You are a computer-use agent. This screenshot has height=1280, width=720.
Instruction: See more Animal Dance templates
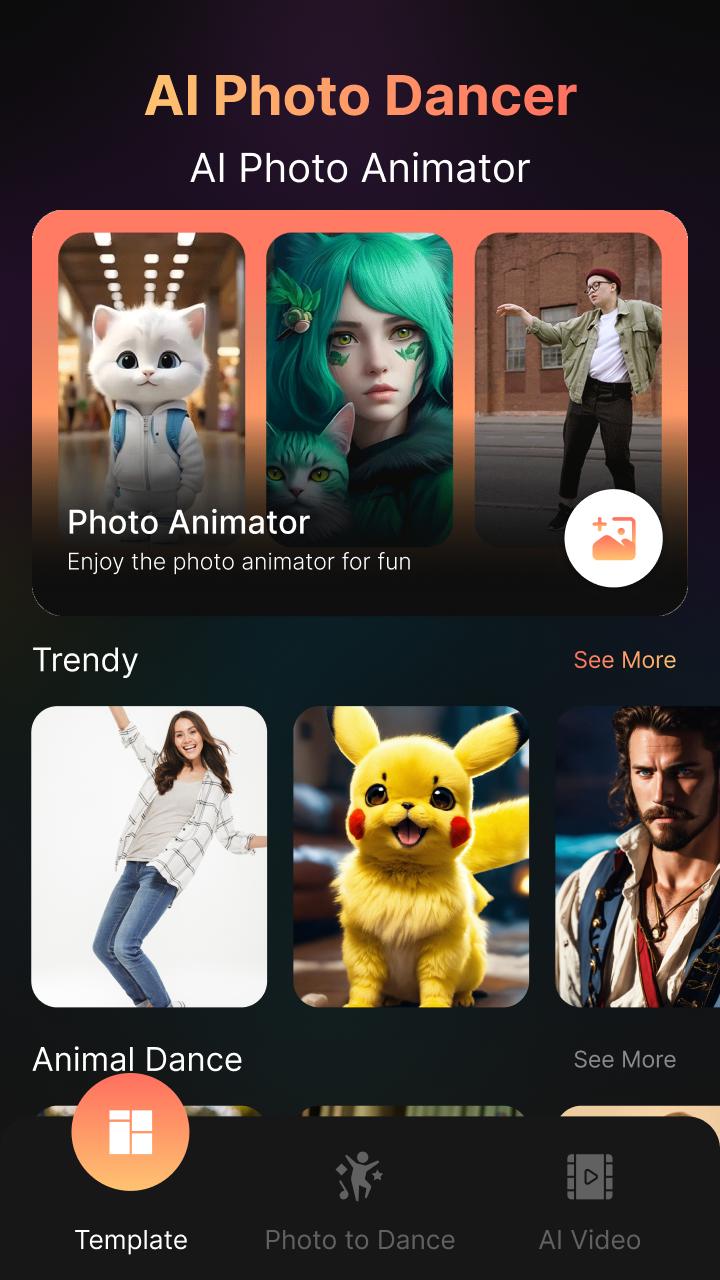tap(625, 1060)
